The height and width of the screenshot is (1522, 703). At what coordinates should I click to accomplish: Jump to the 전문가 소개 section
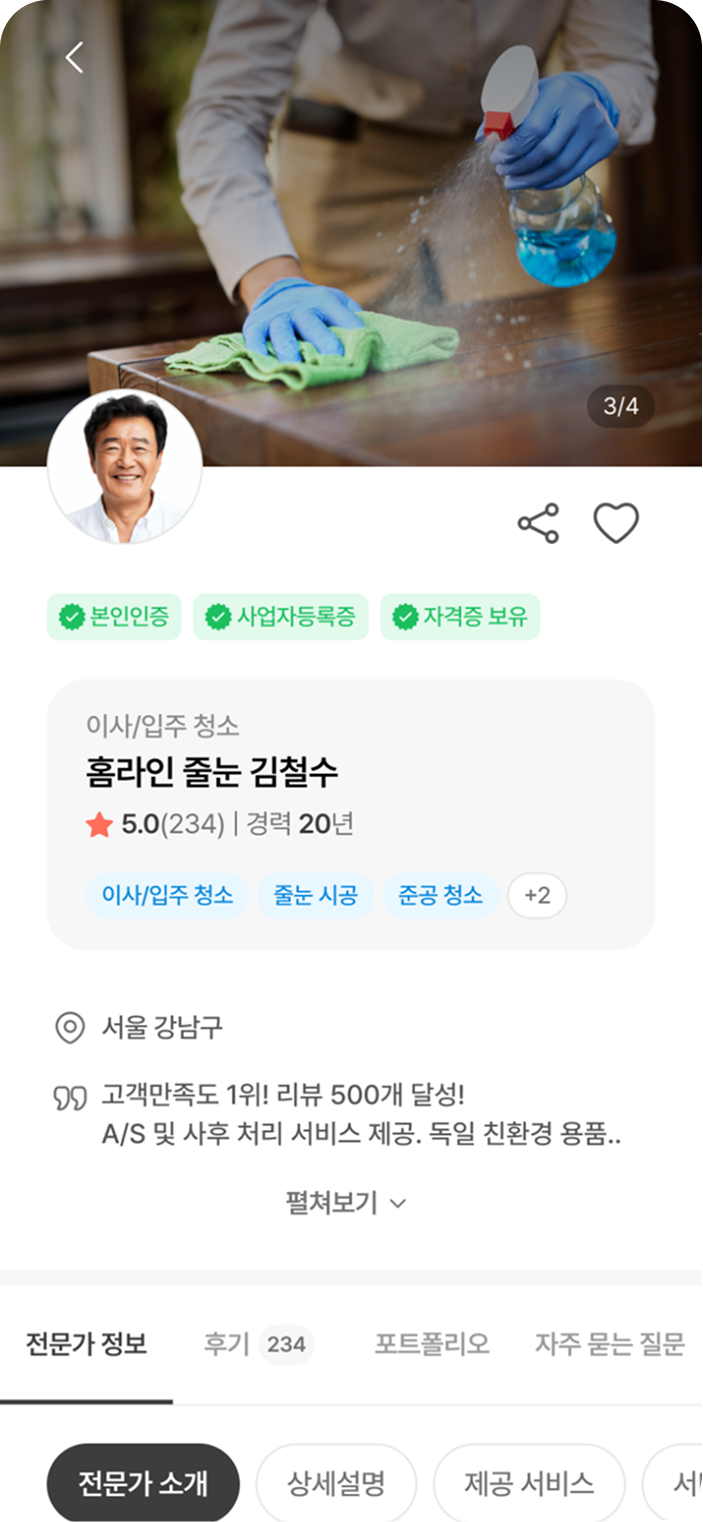point(143,1482)
